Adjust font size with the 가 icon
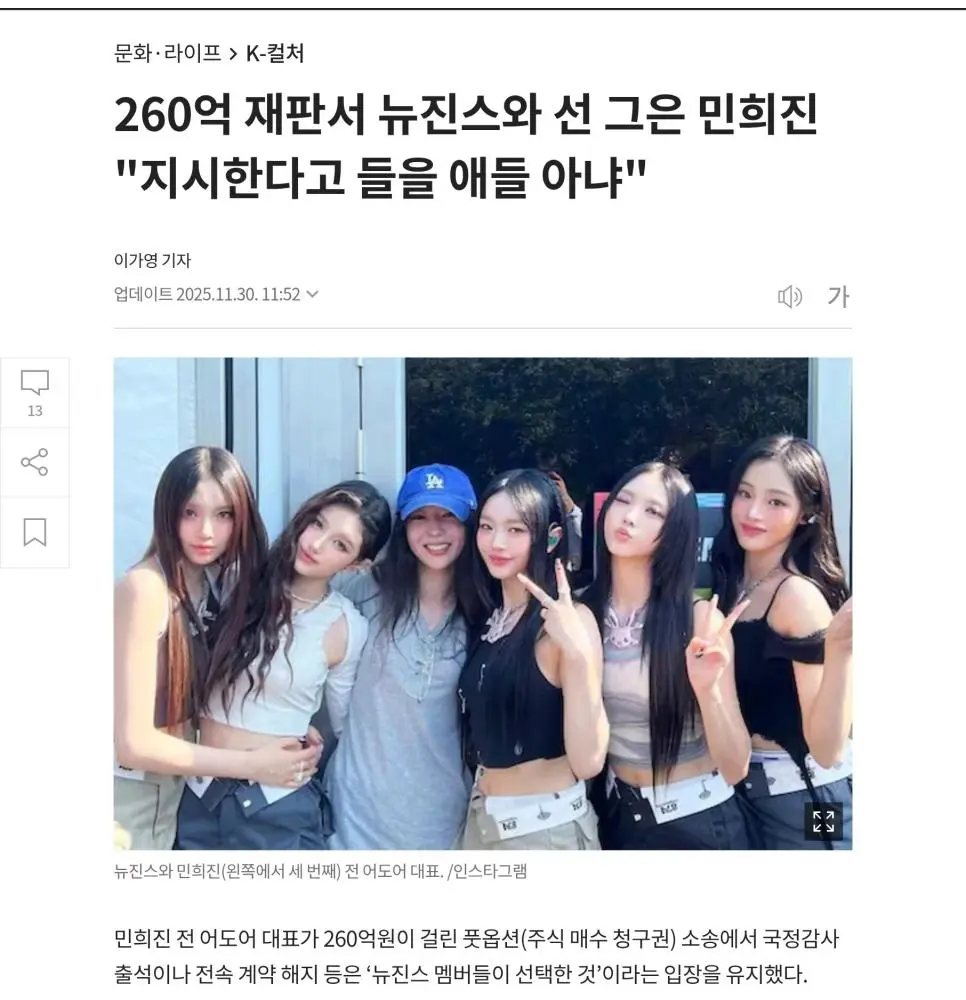The width and height of the screenshot is (966, 1000). tap(838, 297)
